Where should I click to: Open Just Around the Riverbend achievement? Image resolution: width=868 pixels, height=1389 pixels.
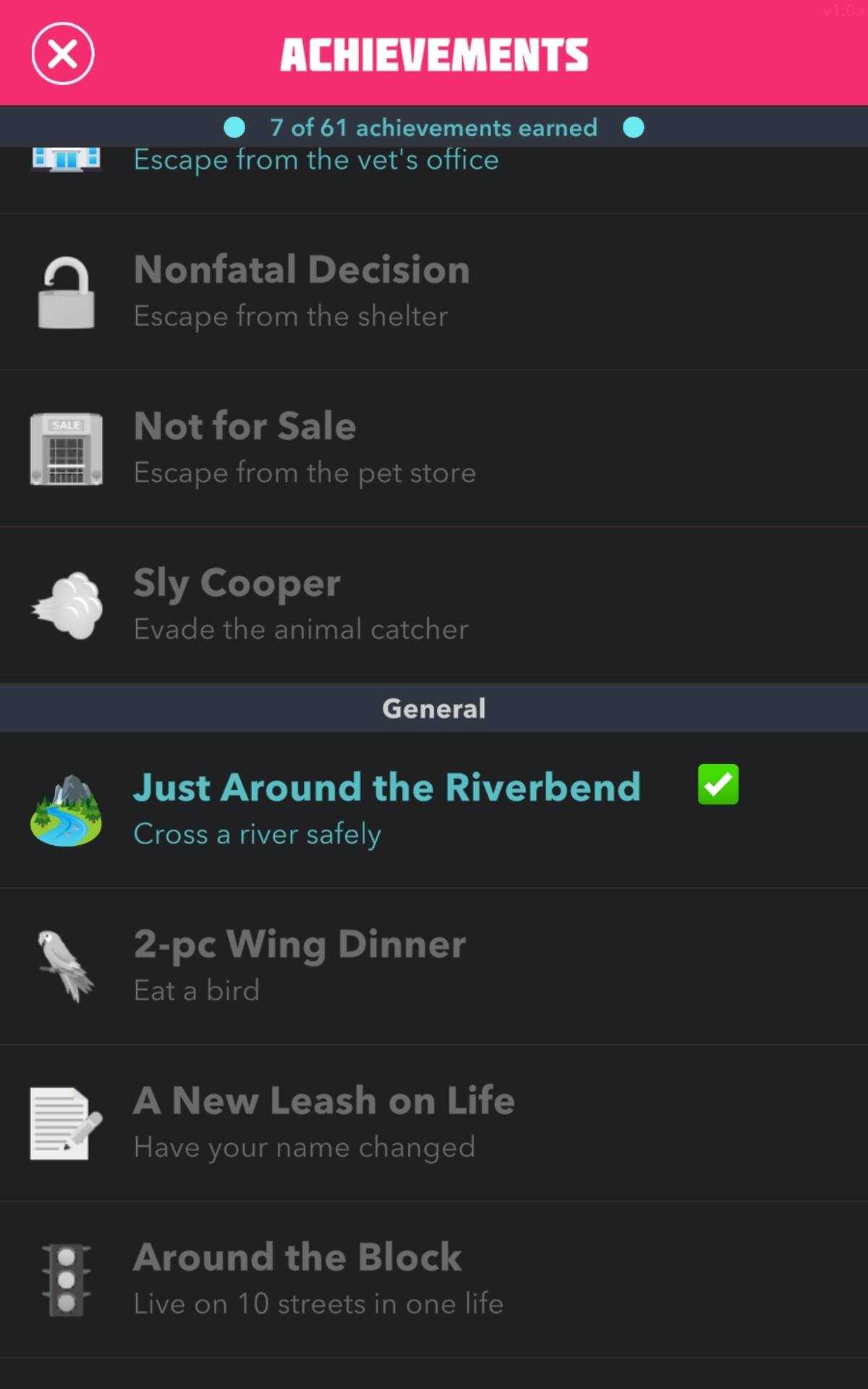coord(434,810)
